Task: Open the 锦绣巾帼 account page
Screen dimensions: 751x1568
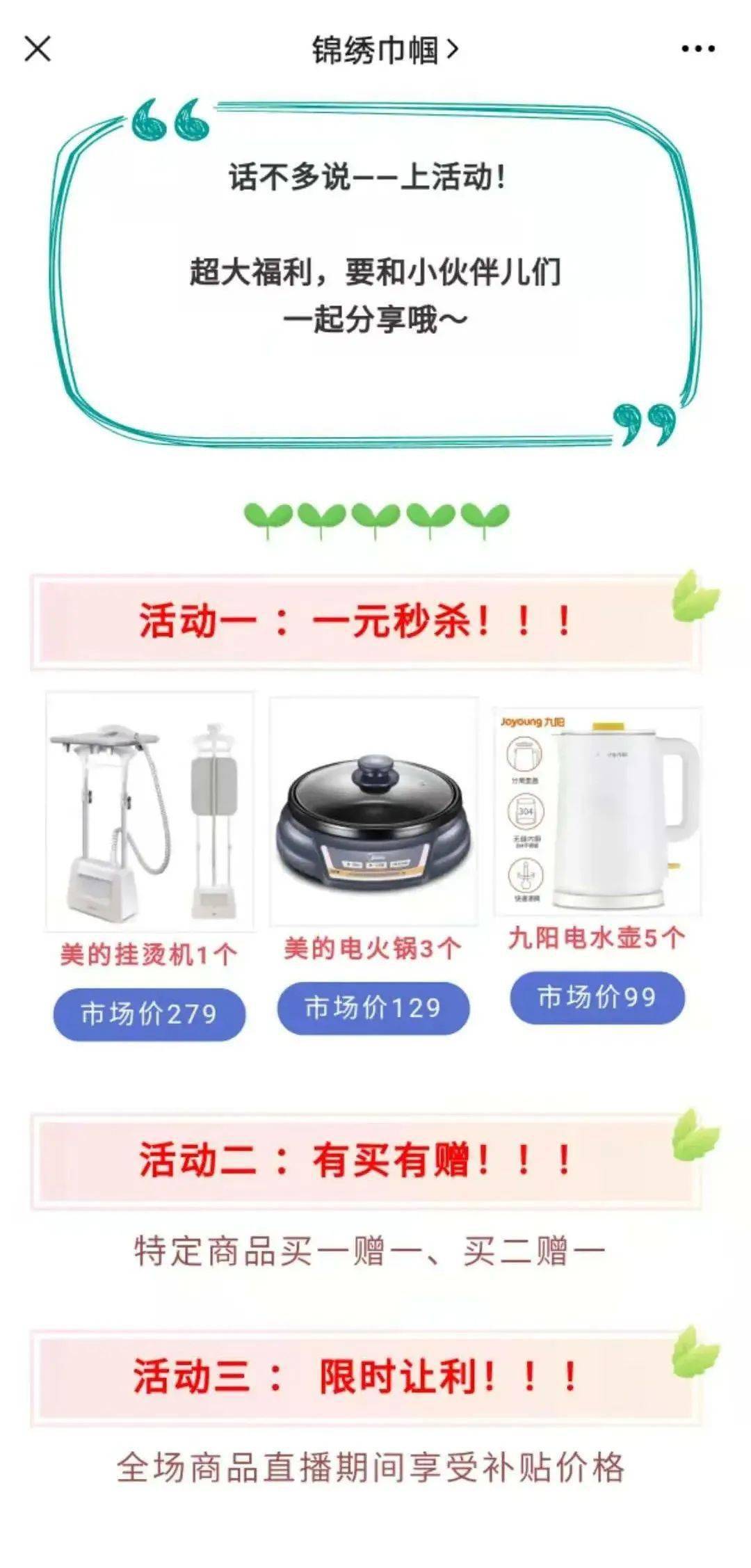Action: pyautogui.click(x=384, y=50)
